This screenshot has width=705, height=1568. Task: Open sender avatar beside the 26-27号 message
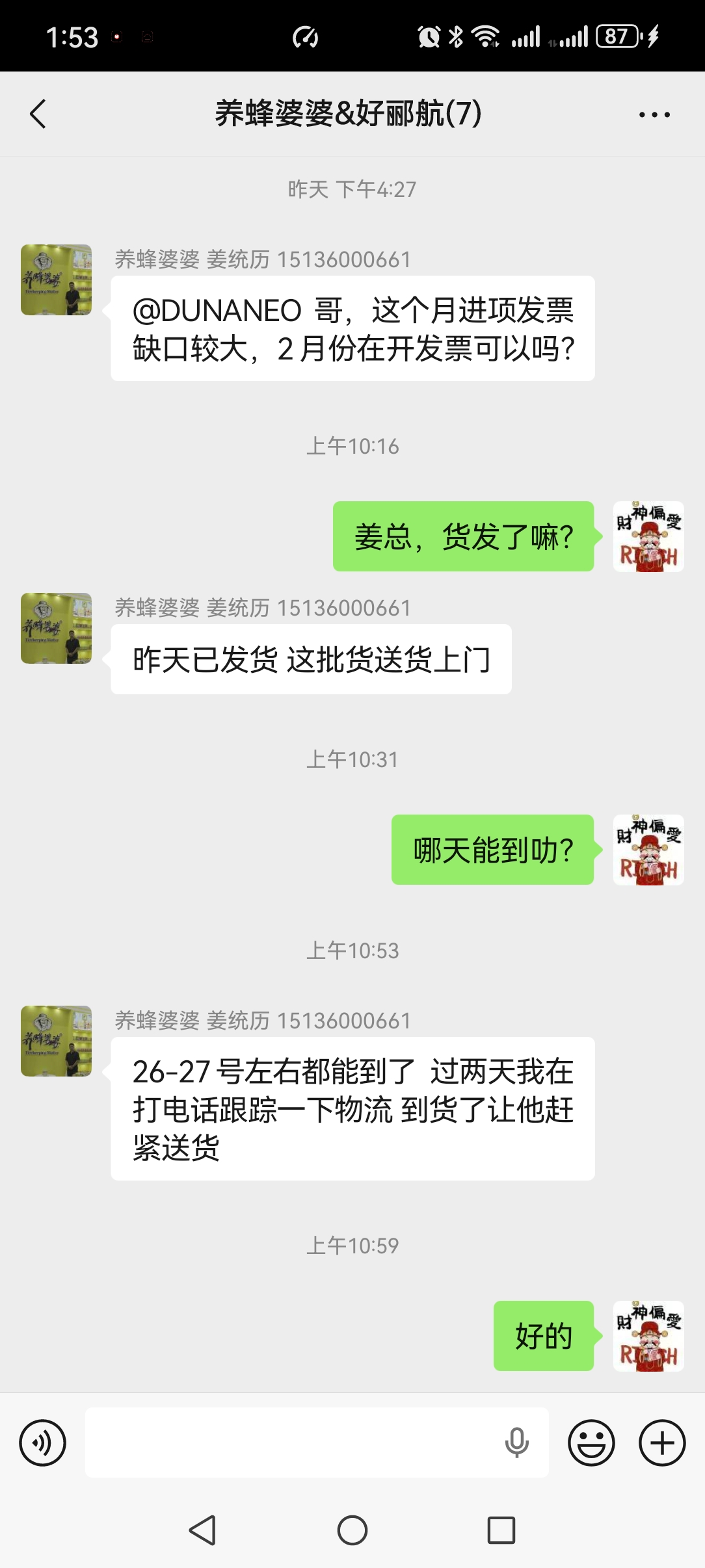tap(56, 1041)
